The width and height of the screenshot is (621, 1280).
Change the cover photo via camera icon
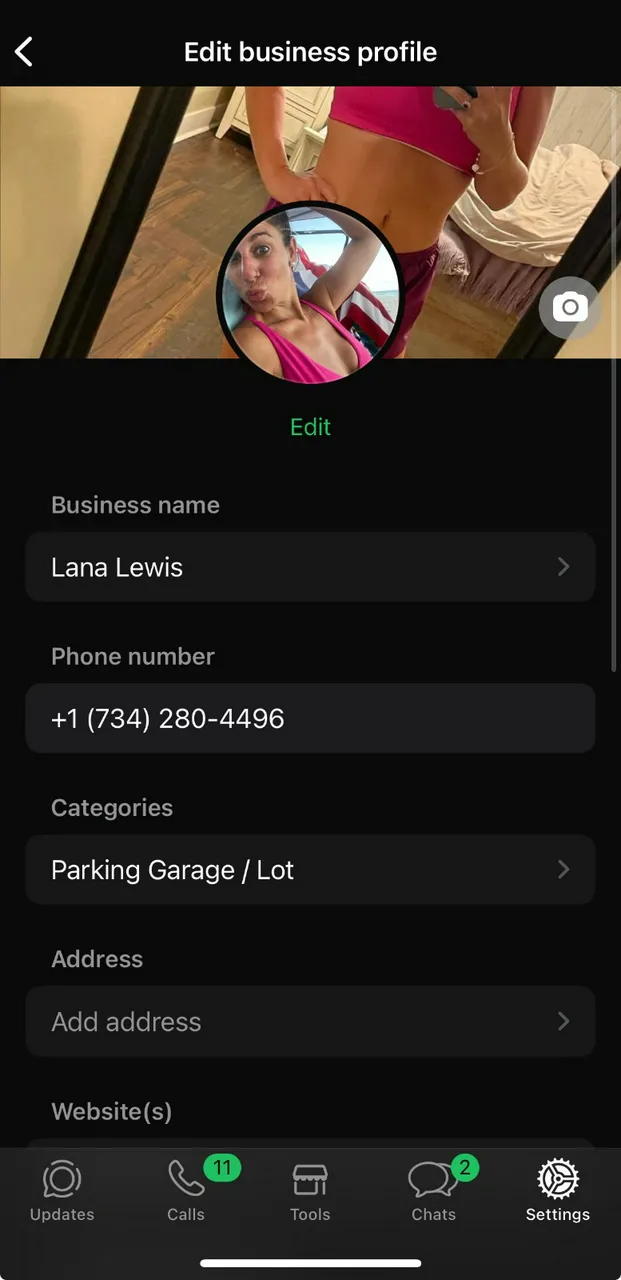tap(570, 307)
